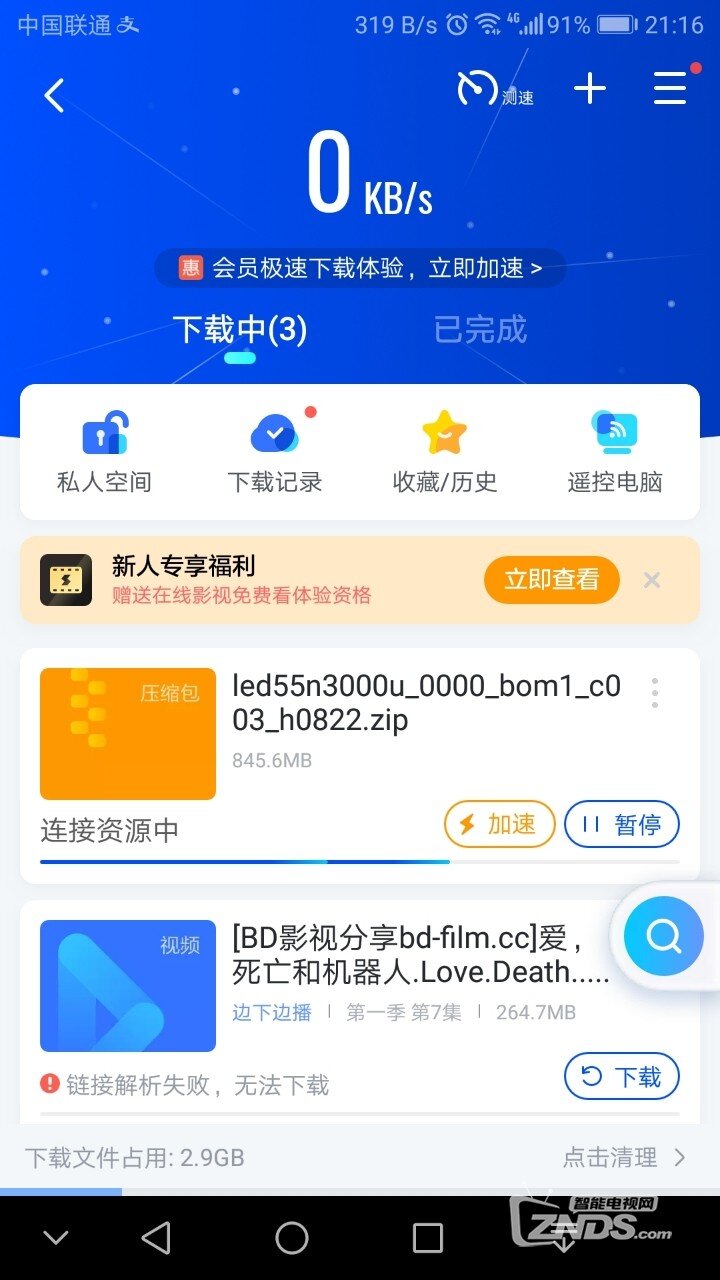Tap 边下边播 on the Love Death video

[x=272, y=1012]
